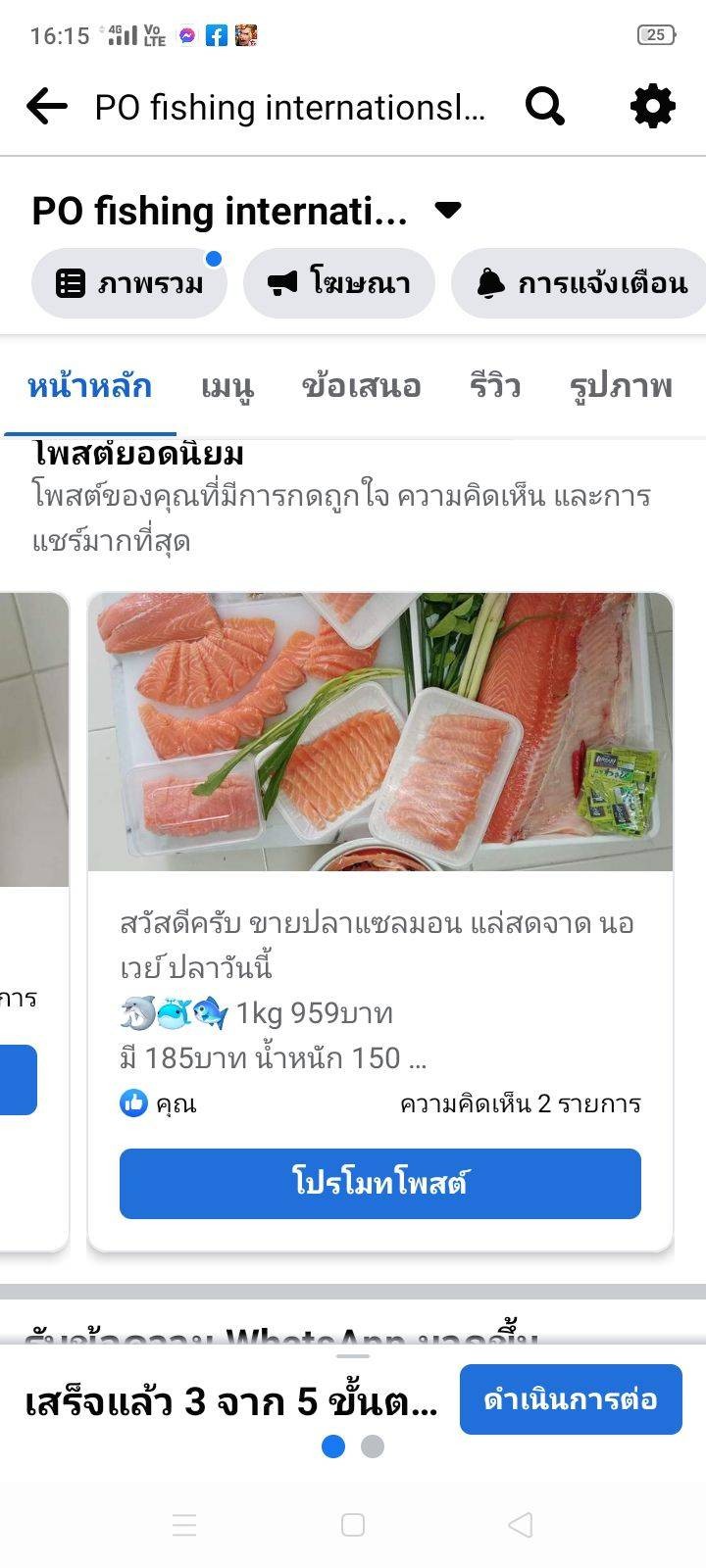706x1568 pixels.
Task: Open the PO fishing page name dropdown arrow
Action: coord(446,210)
